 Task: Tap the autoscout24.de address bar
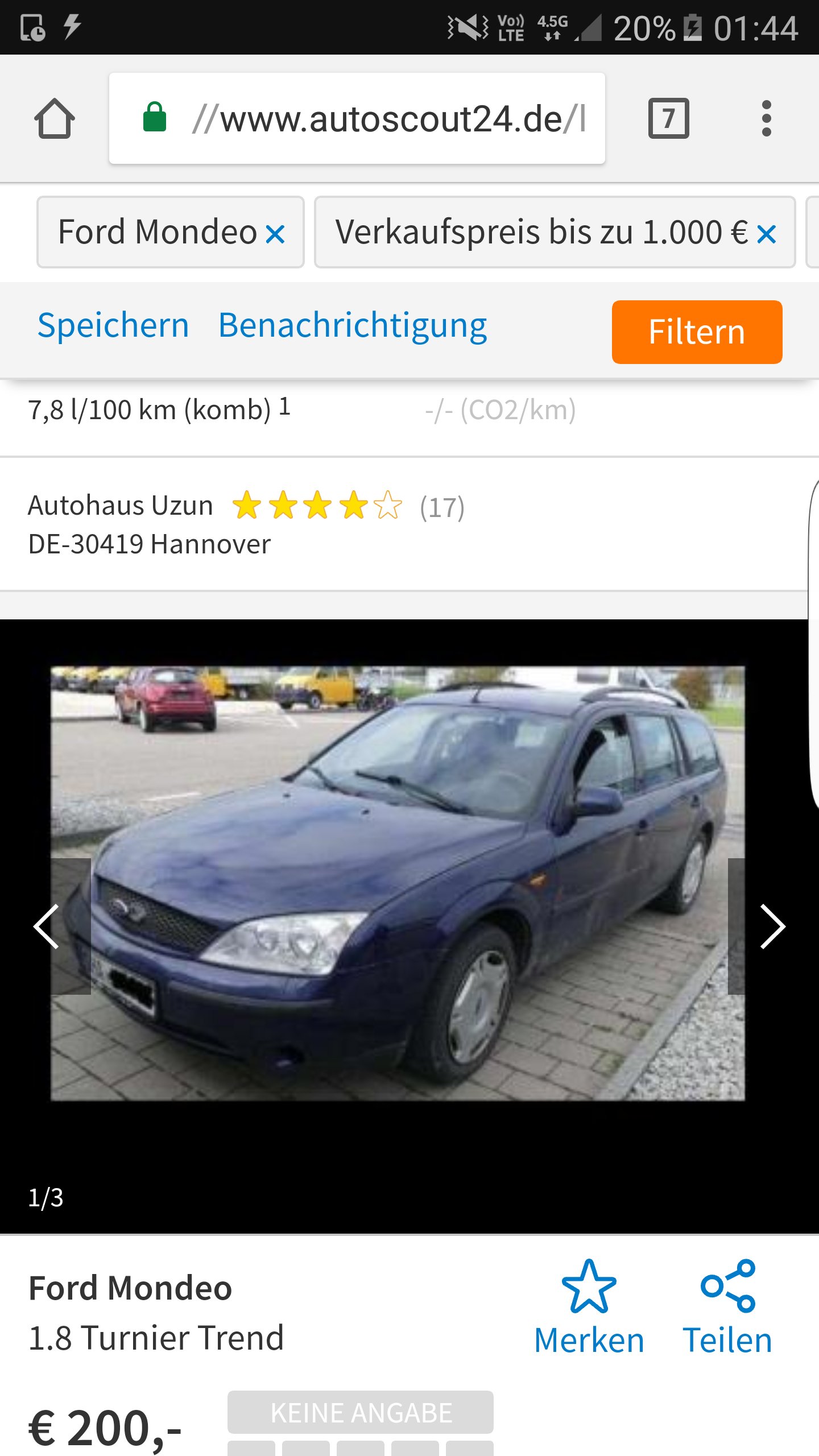(x=375, y=118)
